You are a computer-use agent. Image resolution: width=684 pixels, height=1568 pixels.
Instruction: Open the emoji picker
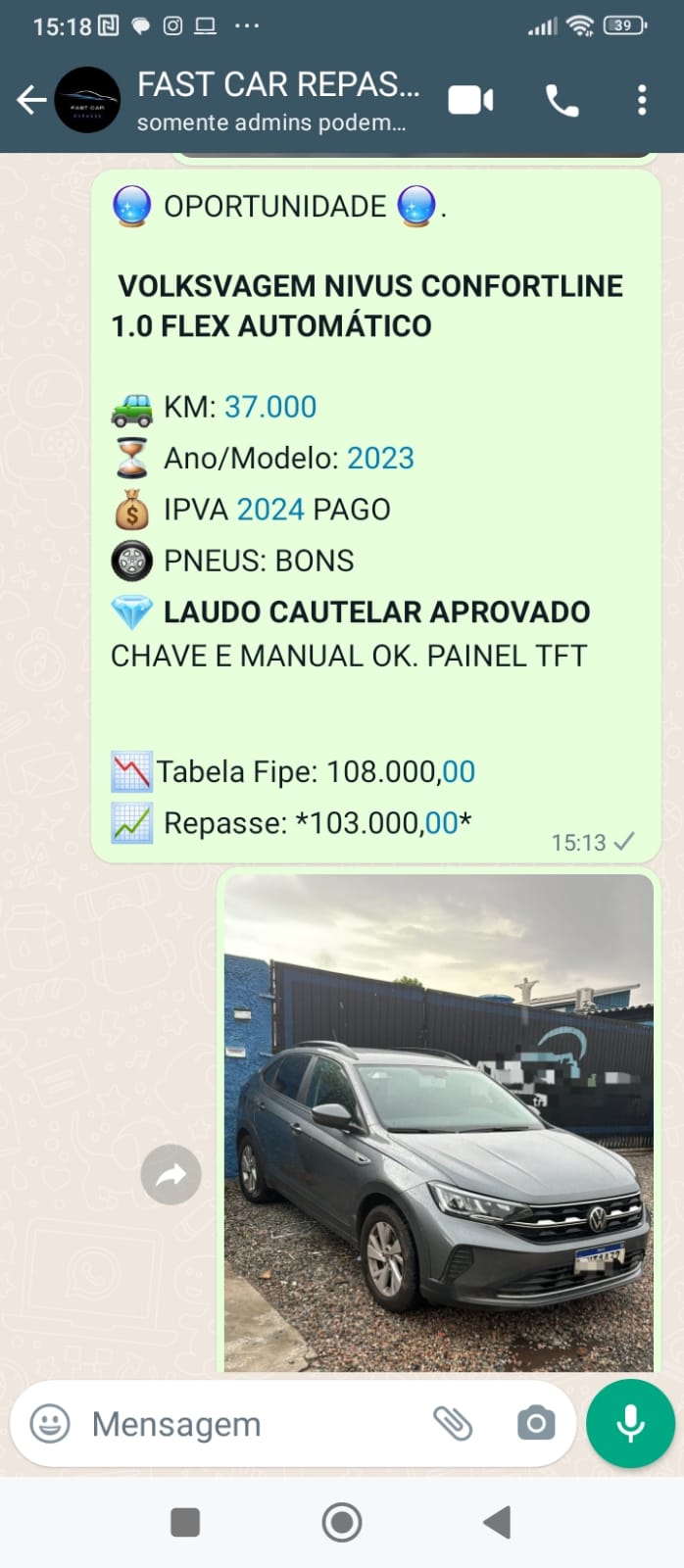[50, 1424]
